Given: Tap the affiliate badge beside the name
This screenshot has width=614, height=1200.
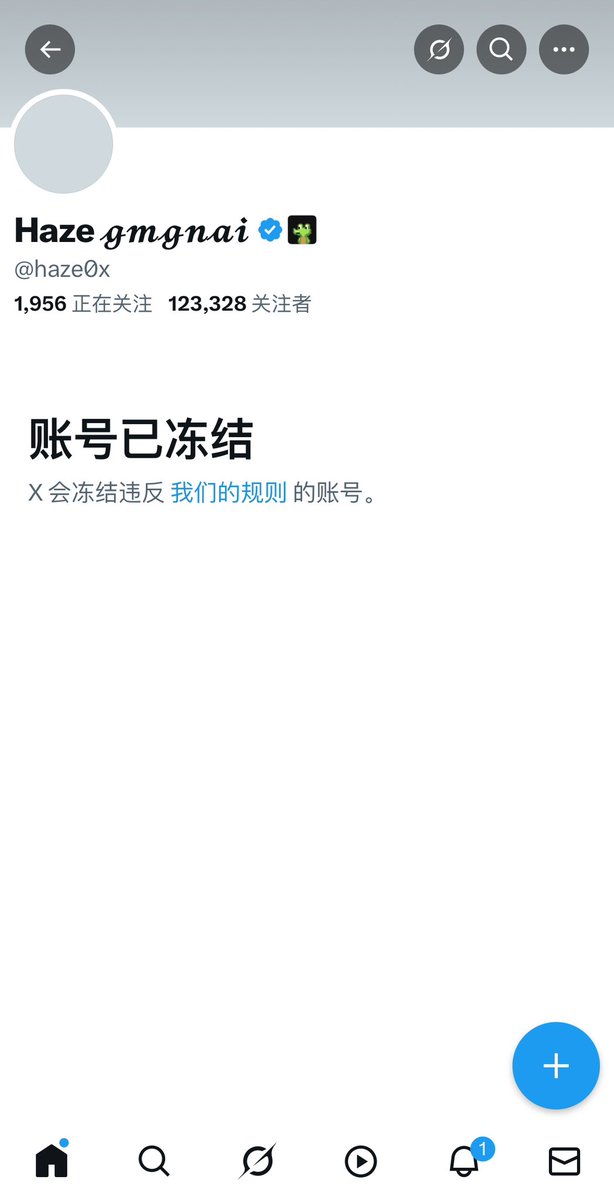Looking at the screenshot, I should pyautogui.click(x=302, y=231).
